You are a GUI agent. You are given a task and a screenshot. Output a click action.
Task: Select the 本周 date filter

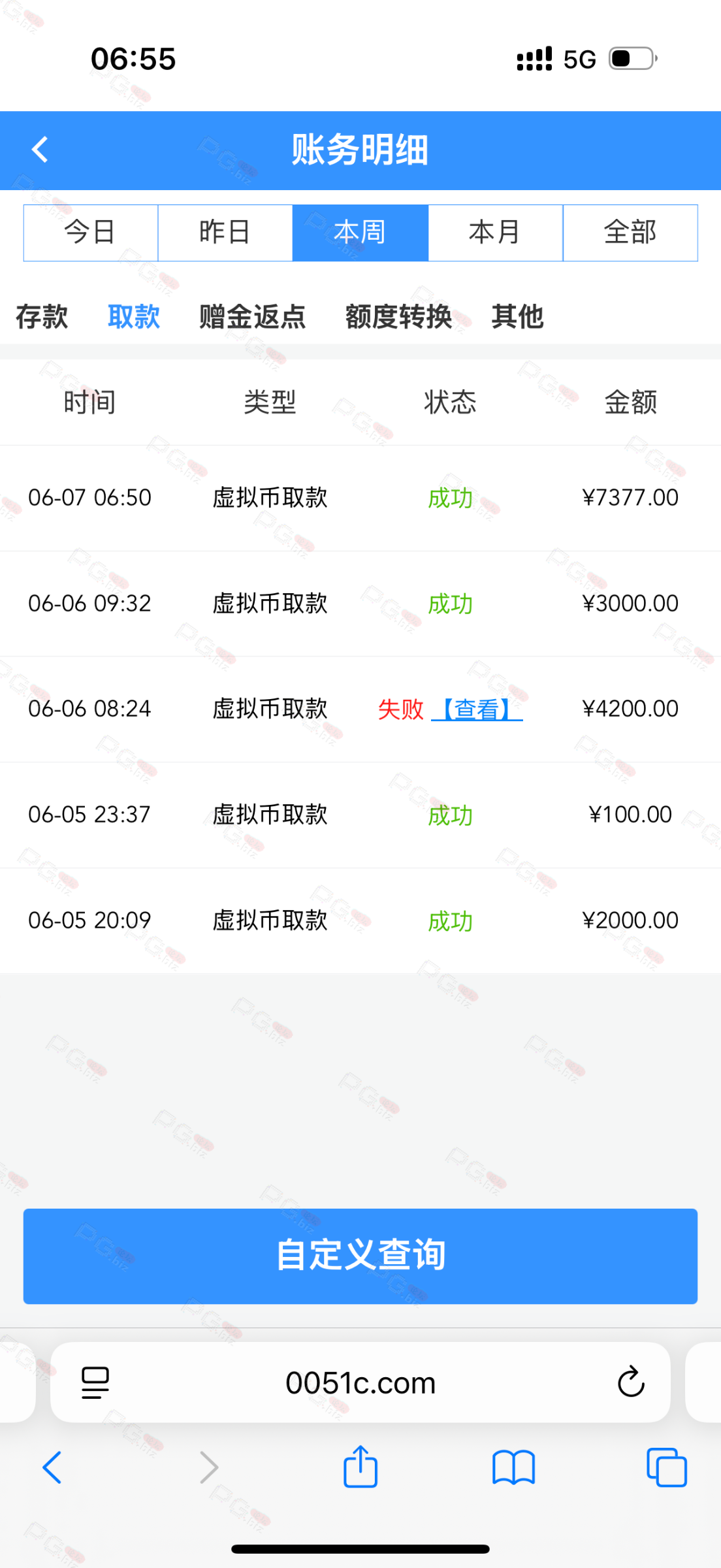[360, 233]
